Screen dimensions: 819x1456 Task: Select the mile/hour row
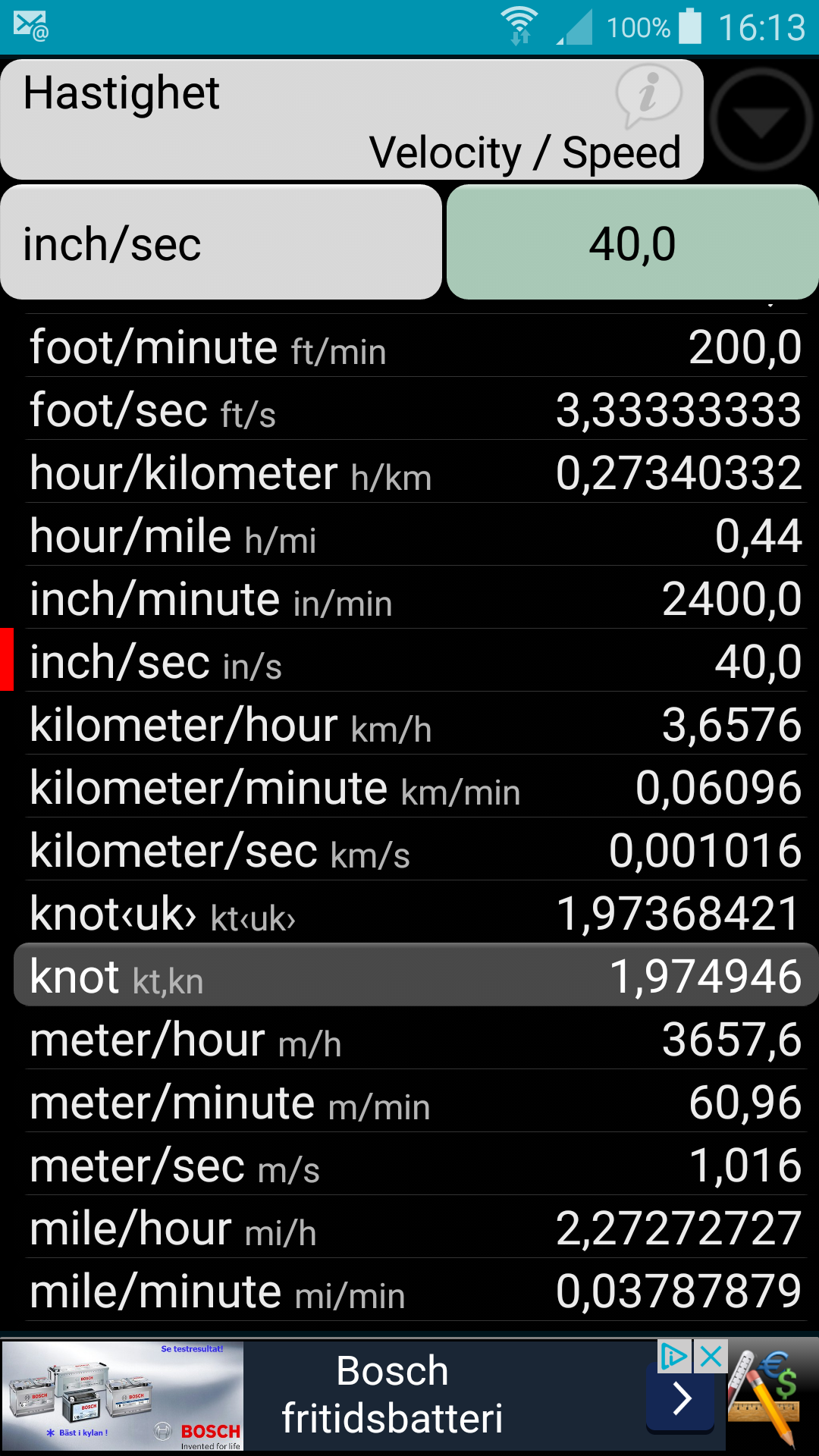[x=416, y=1228]
